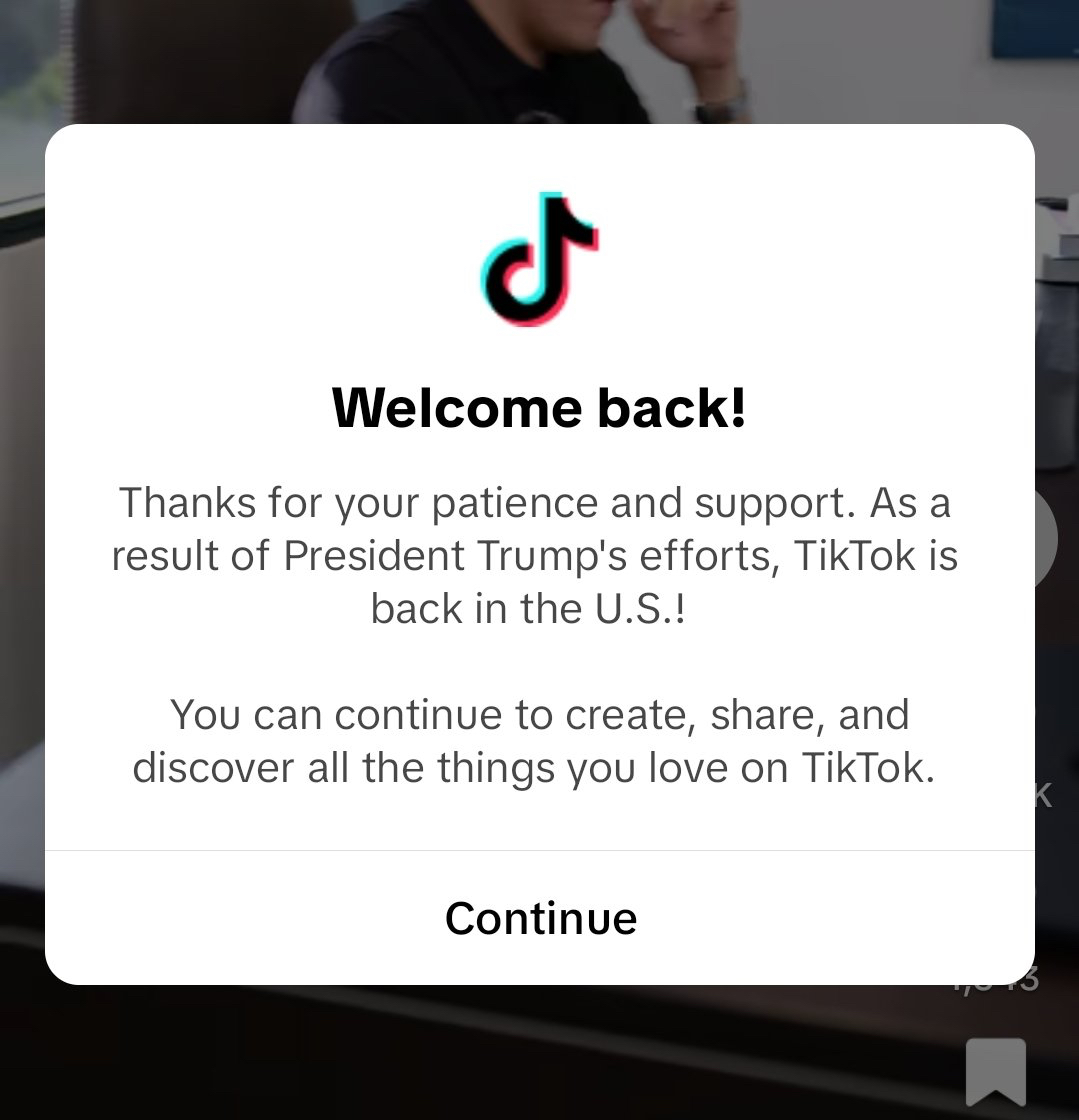1079x1120 pixels.
Task: Tap Continue on the Welcome back dialog
Action: [540, 918]
